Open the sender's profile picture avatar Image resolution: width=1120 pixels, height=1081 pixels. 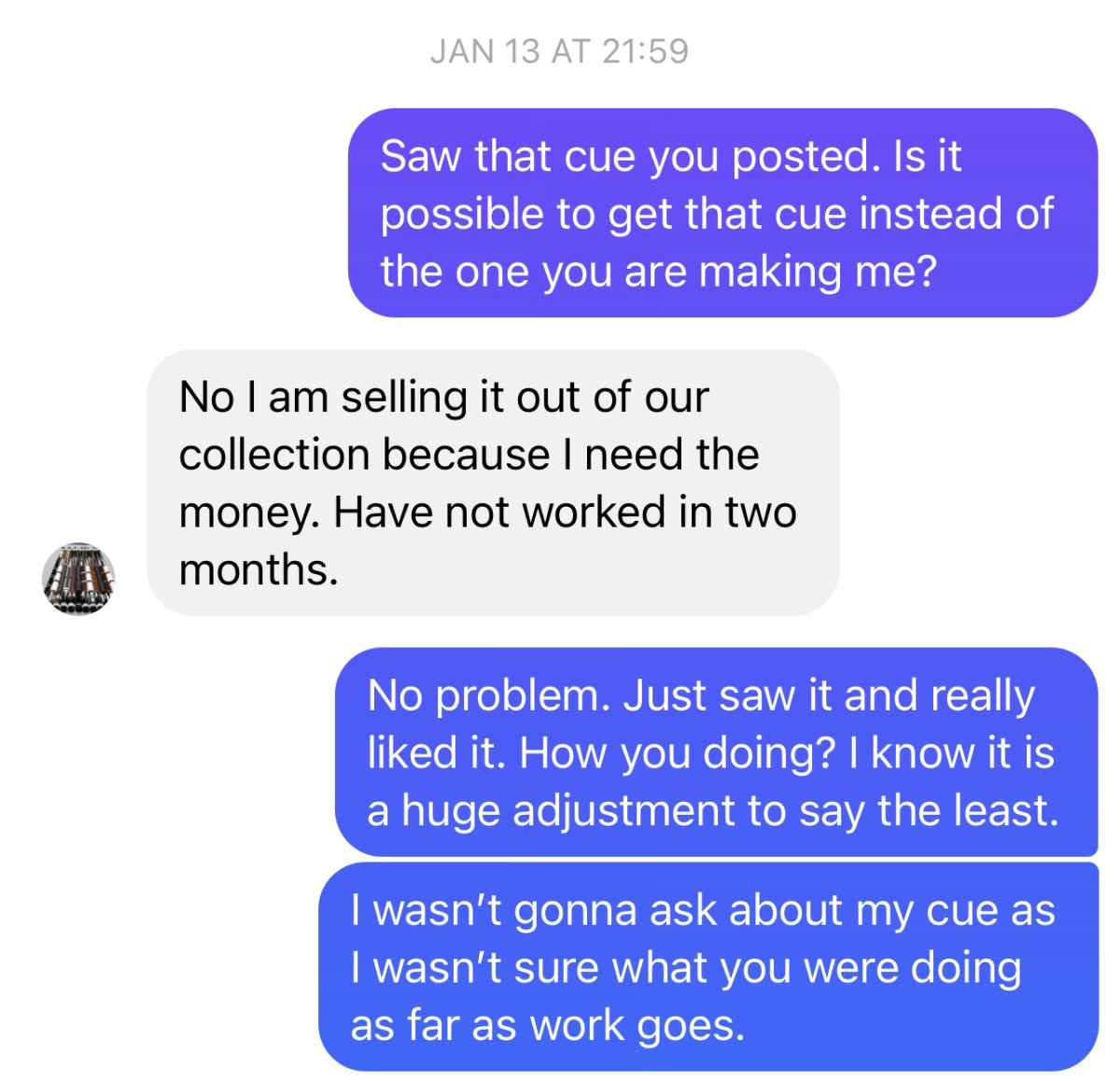[x=79, y=578]
